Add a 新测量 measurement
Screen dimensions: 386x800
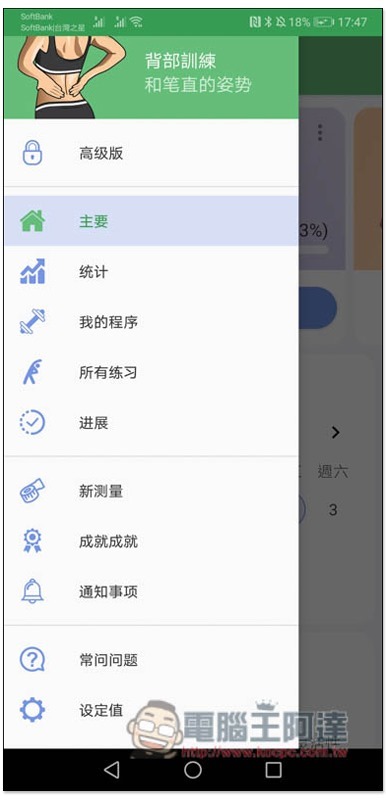click(x=151, y=491)
